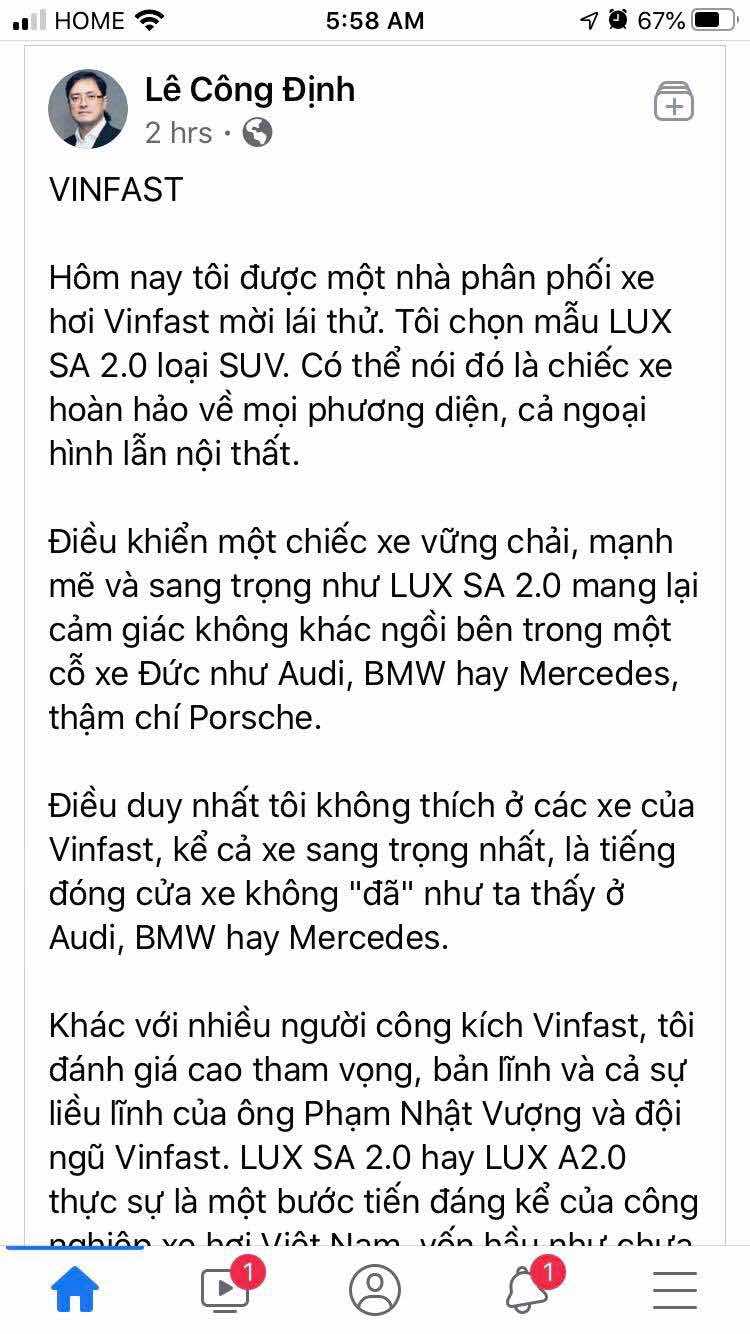Go to the Profile tab
Viewport: 750px width, 1334px height.
click(x=375, y=1289)
